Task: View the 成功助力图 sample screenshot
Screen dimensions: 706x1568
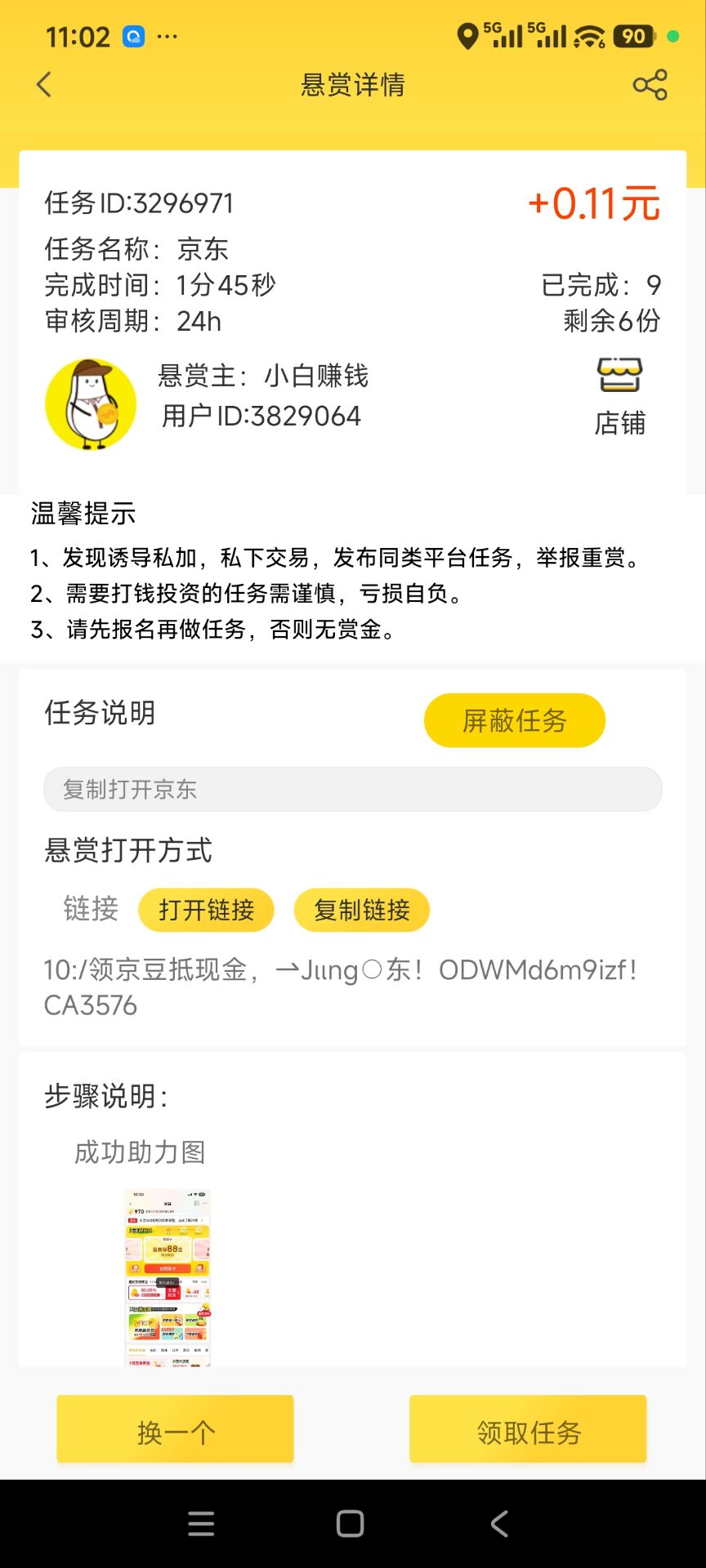Action: [x=168, y=1276]
